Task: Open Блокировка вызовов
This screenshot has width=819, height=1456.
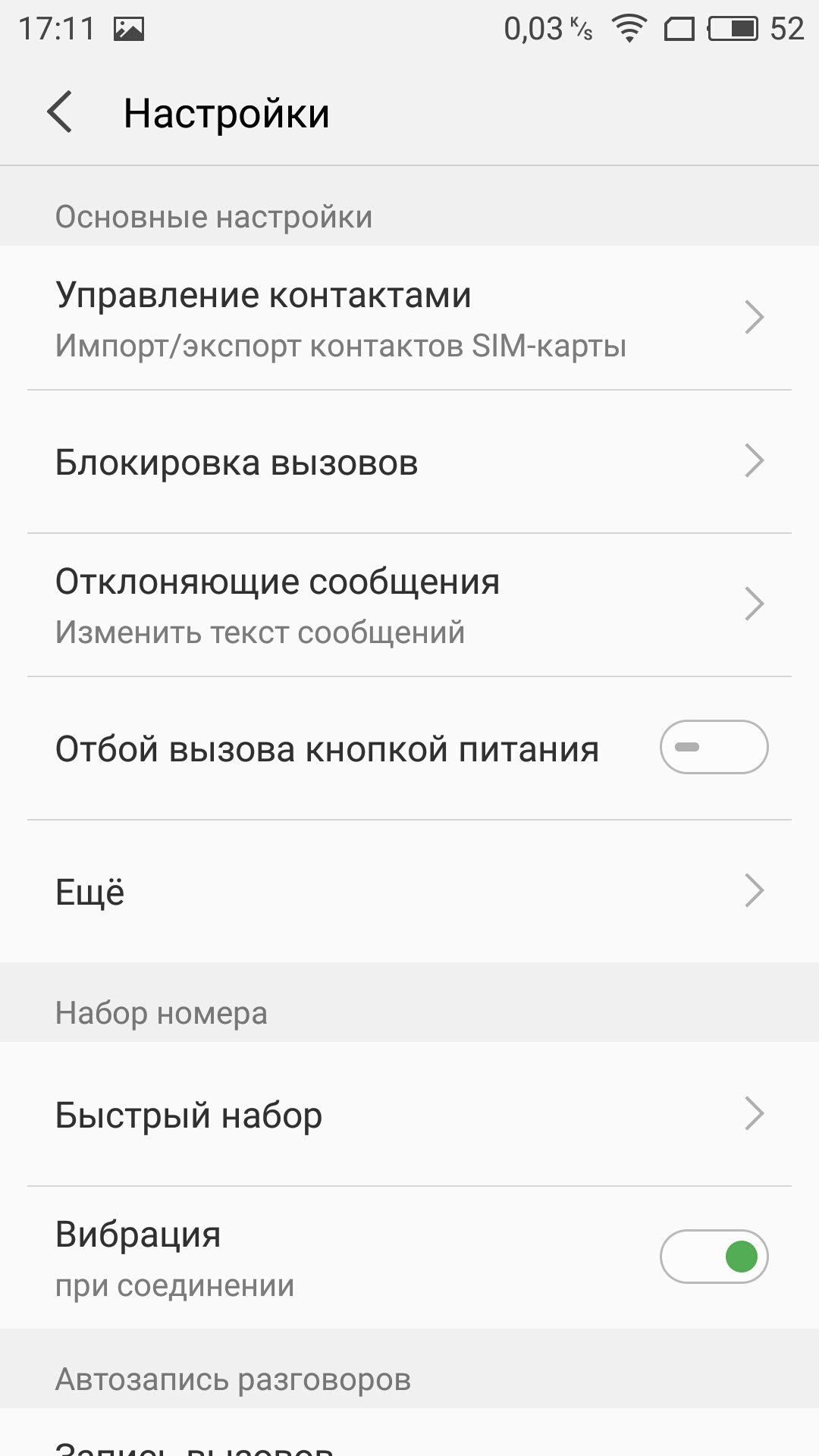Action: click(x=409, y=462)
